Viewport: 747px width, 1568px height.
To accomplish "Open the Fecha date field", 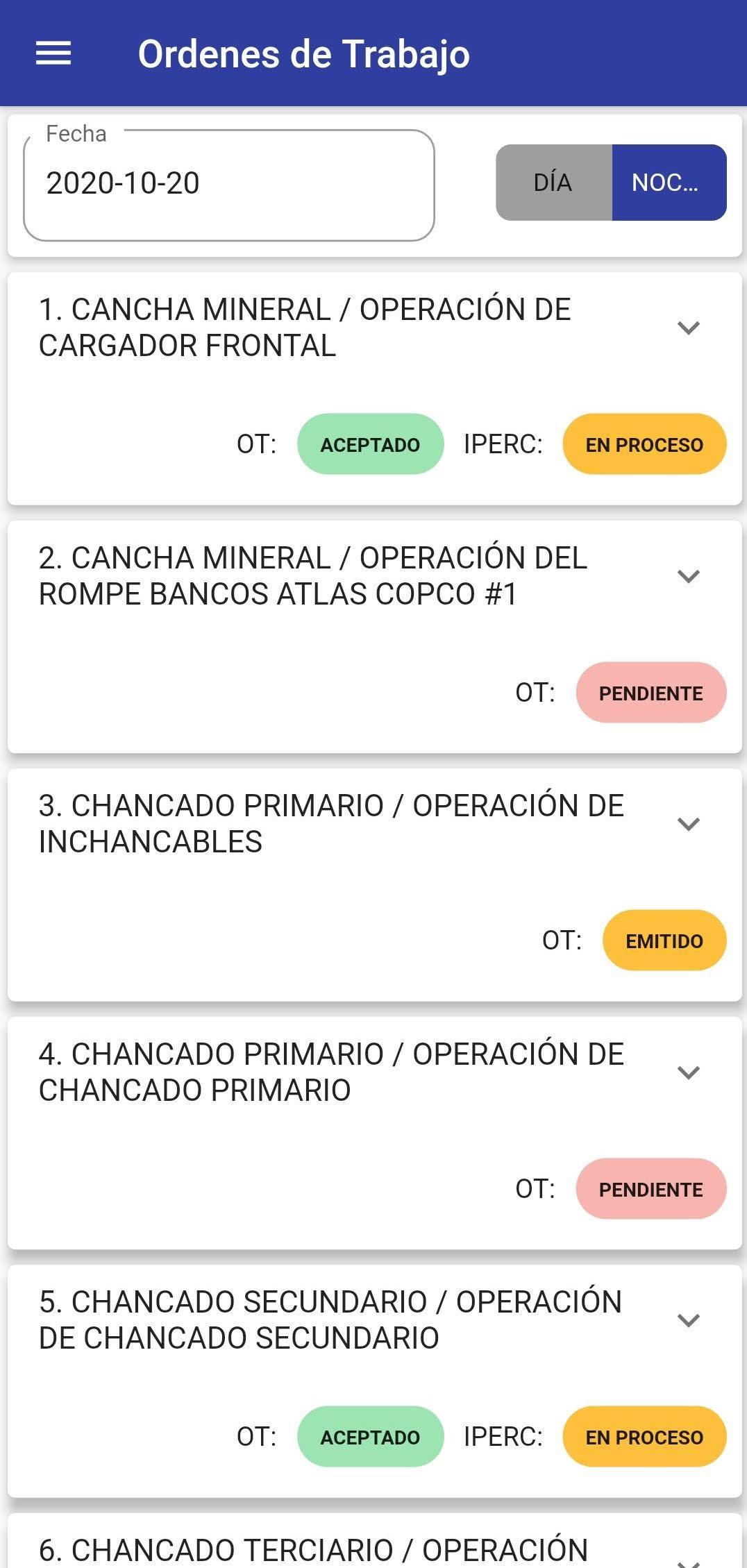I will [x=229, y=185].
